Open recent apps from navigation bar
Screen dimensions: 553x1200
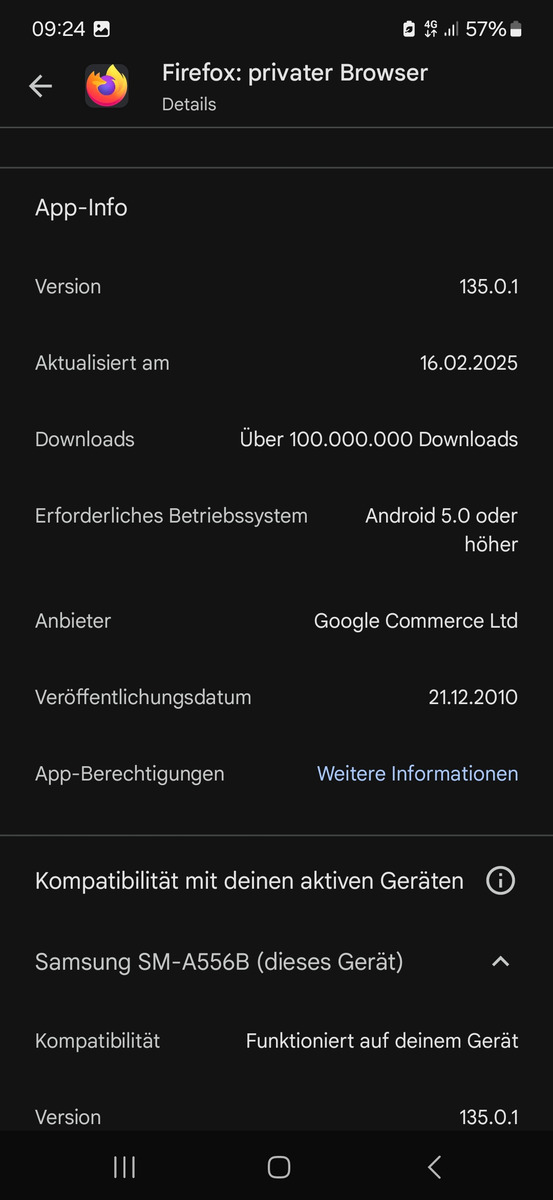(124, 1166)
